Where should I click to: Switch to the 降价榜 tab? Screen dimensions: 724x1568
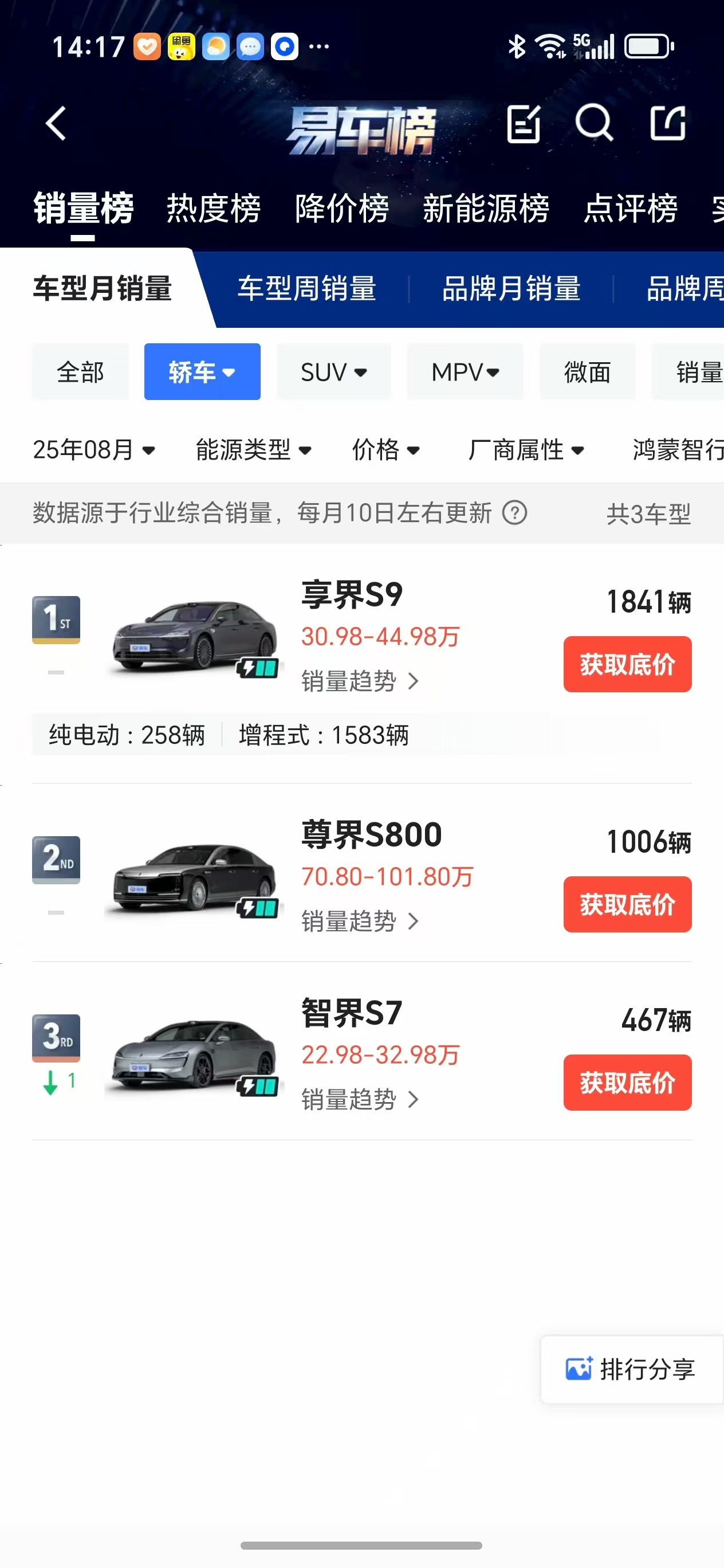[342, 209]
